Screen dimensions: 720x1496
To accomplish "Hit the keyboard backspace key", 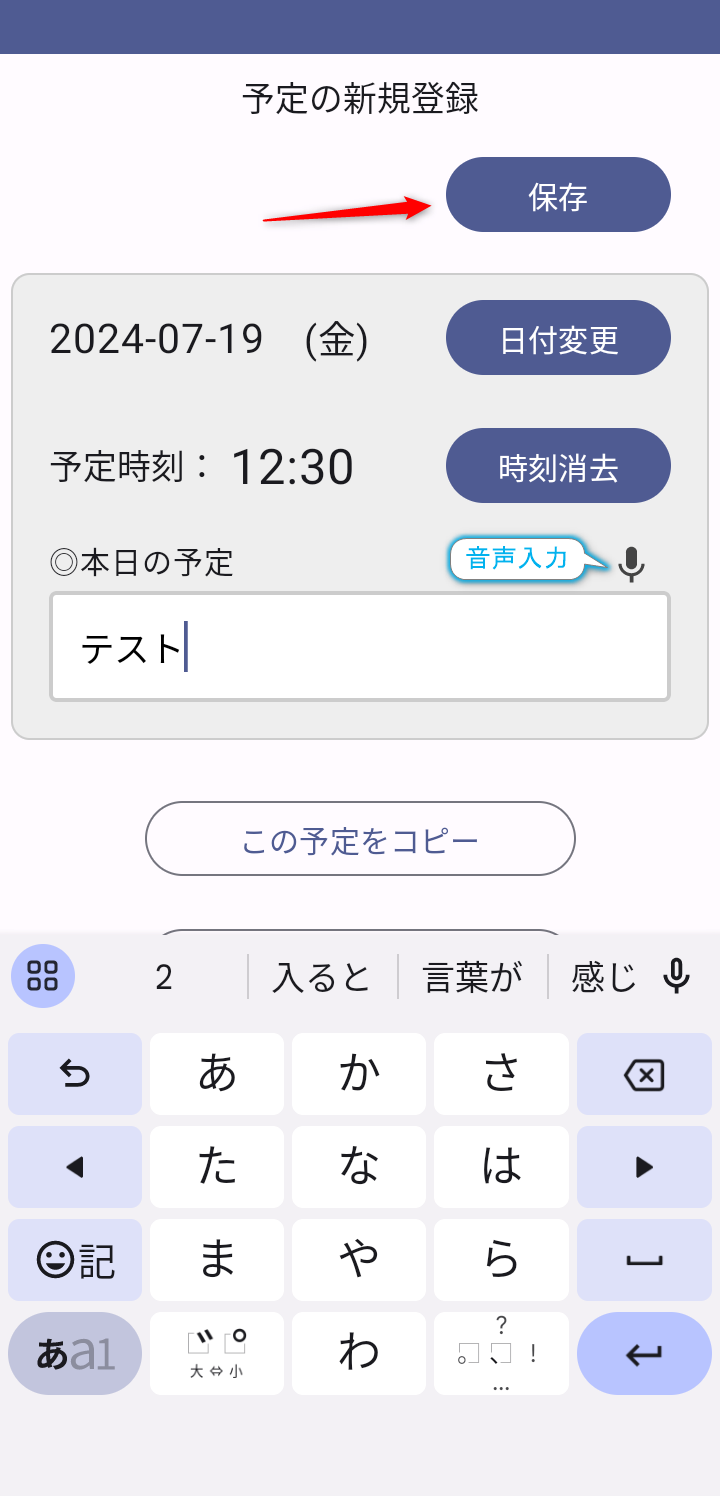I will [x=644, y=1075].
